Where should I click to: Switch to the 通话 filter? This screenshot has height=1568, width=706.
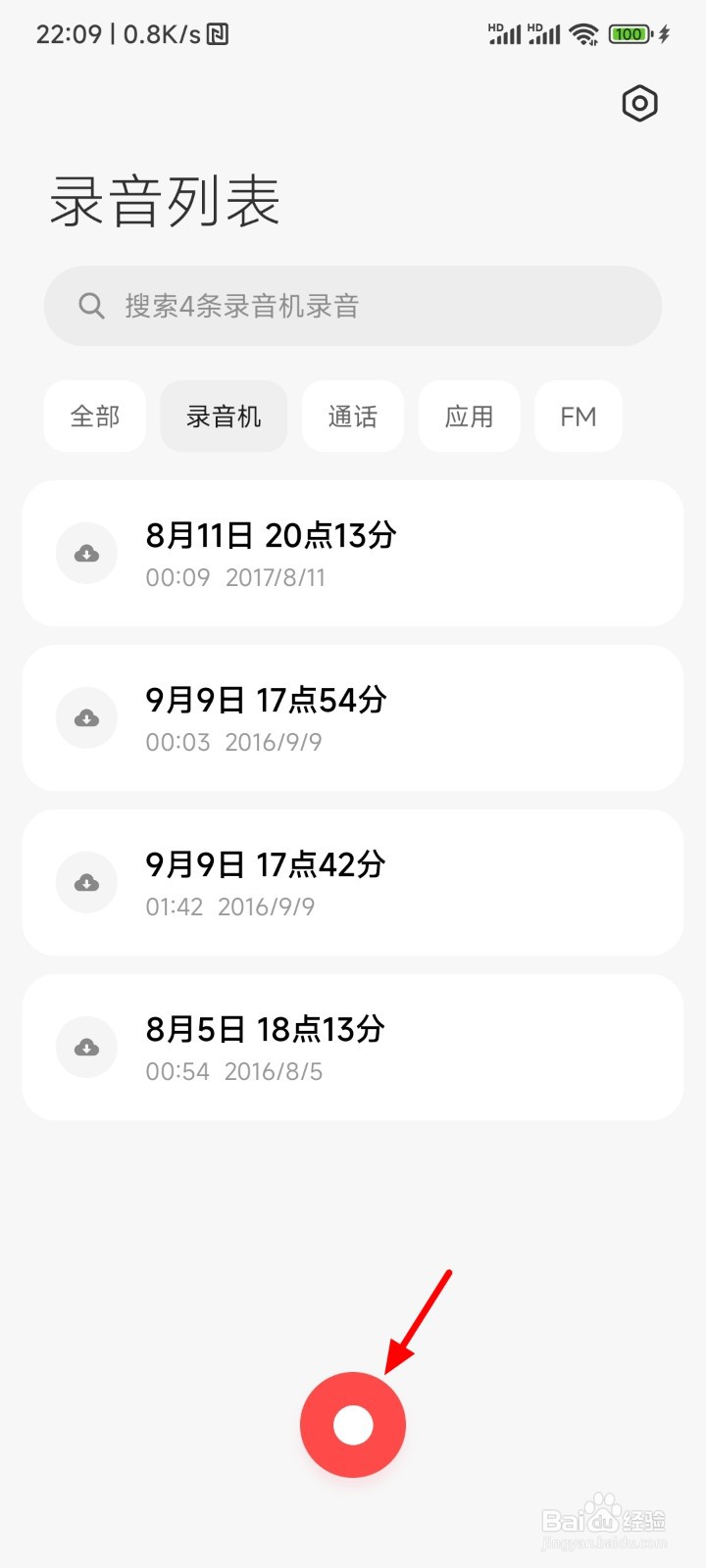tap(353, 416)
